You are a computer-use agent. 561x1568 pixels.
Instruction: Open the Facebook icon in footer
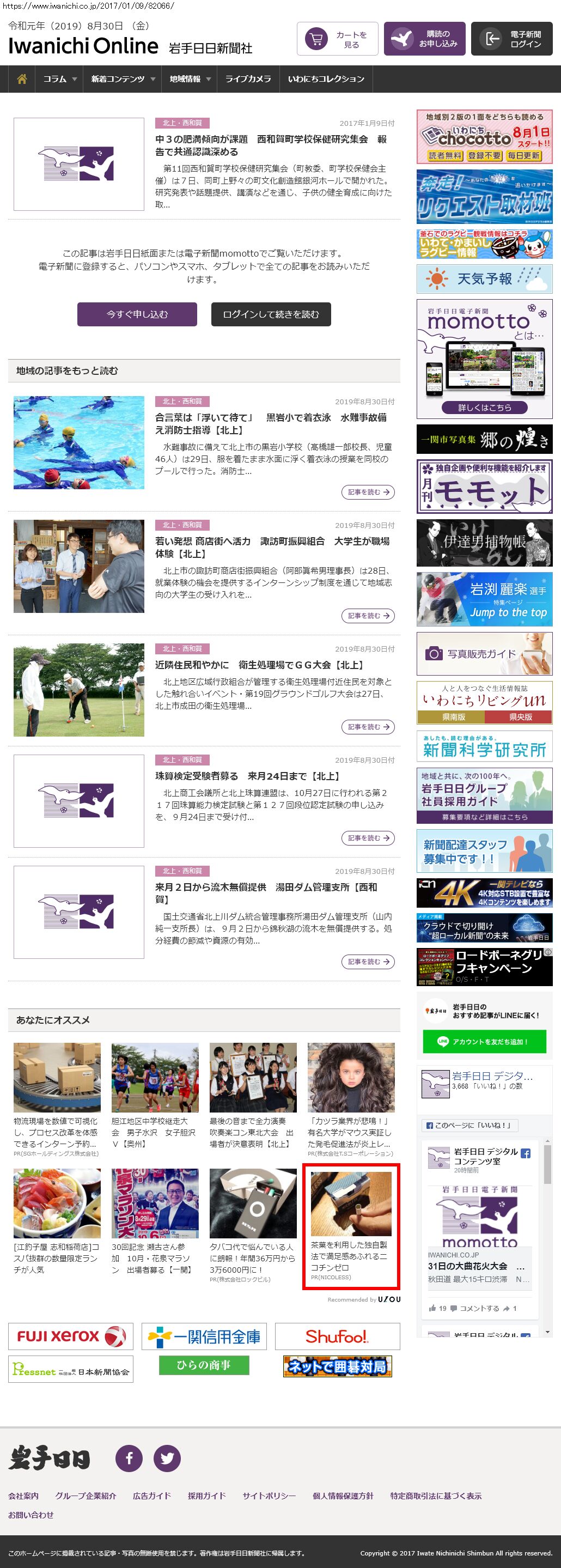point(129,1458)
